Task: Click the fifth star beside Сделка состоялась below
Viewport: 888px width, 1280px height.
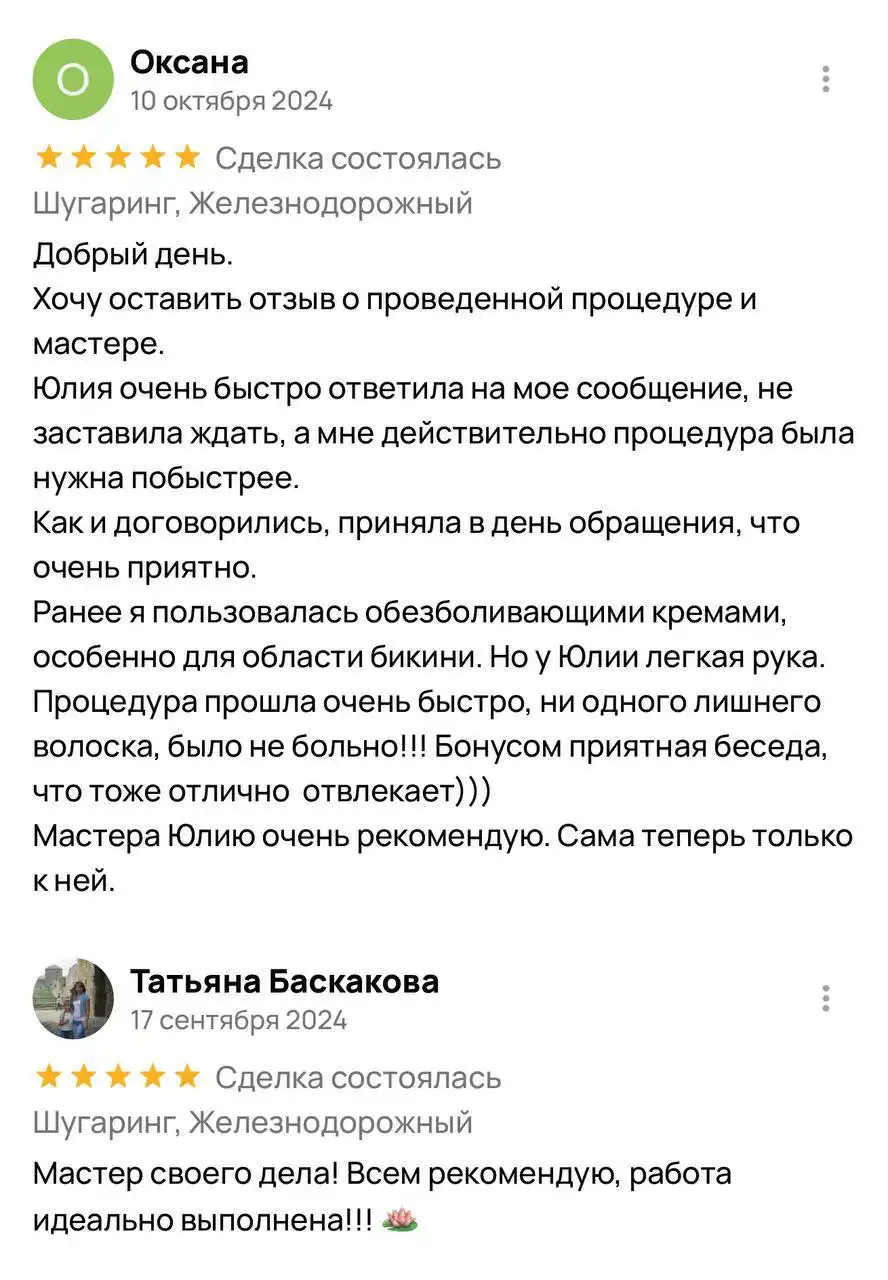Action: pos(186,1077)
